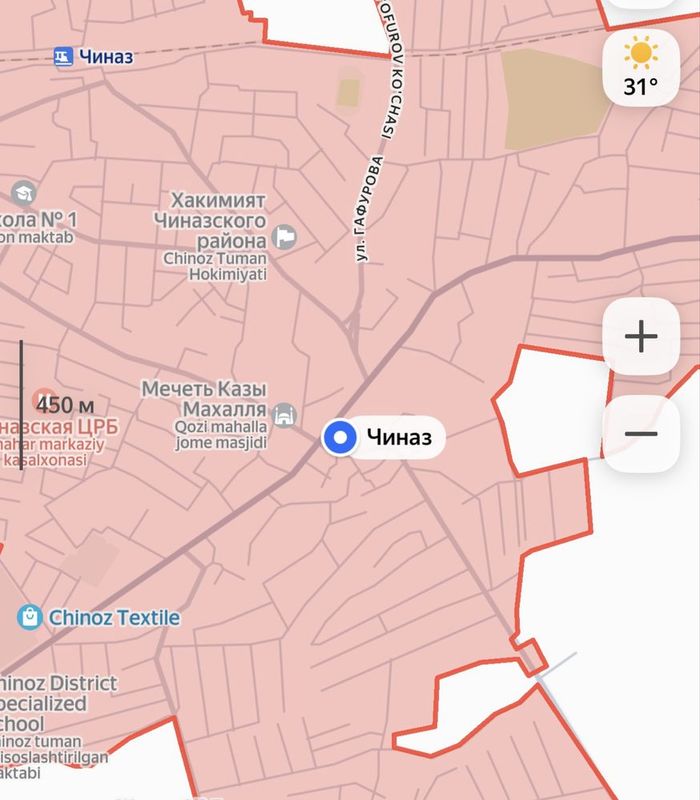The height and width of the screenshot is (800, 700).
Task: Zoom out of the map
Action: (640, 434)
